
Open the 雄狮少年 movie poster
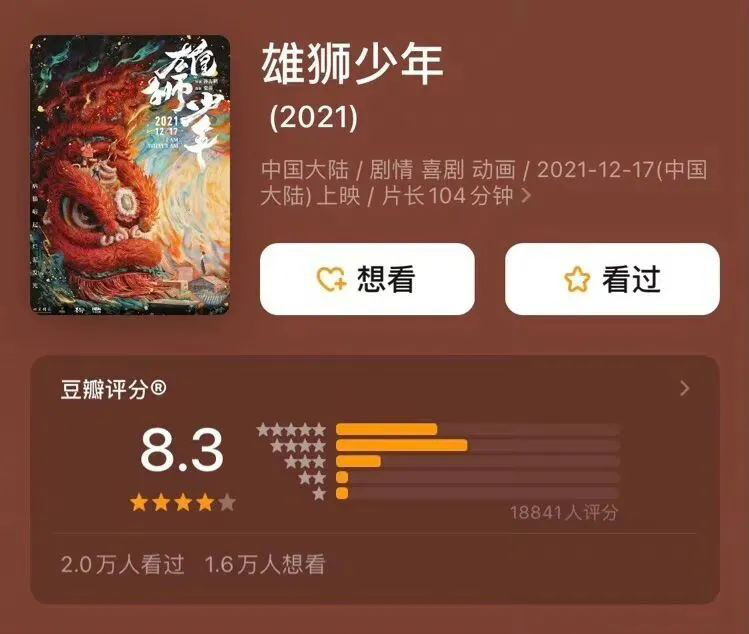130,175
